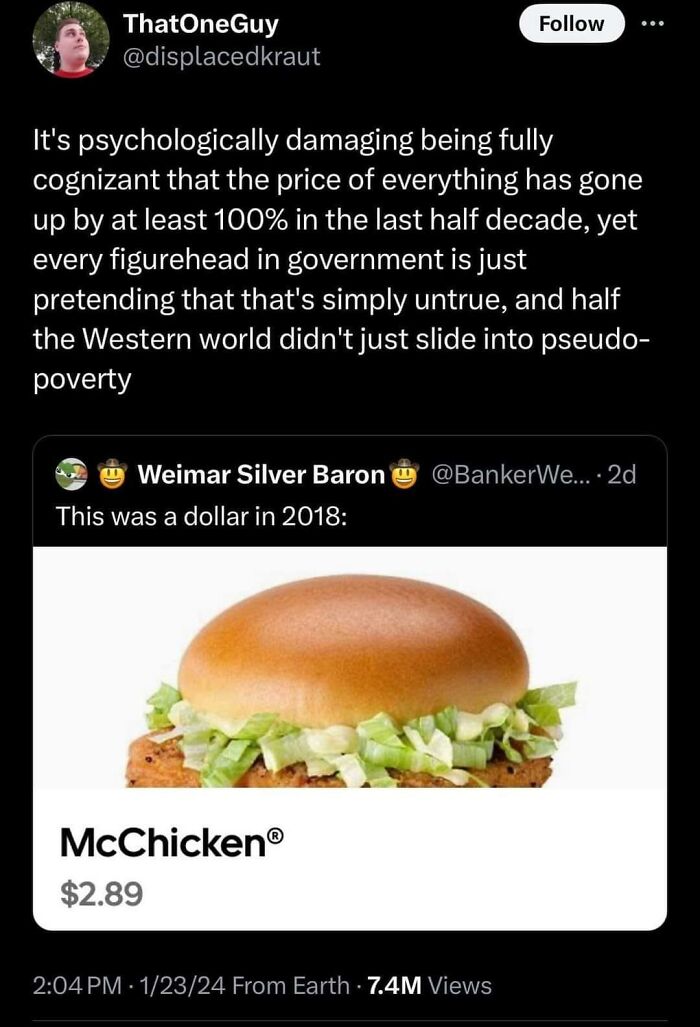Open the tweet's overflow menu
Image resolution: width=700 pixels, height=1027 pixels.
(x=653, y=24)
